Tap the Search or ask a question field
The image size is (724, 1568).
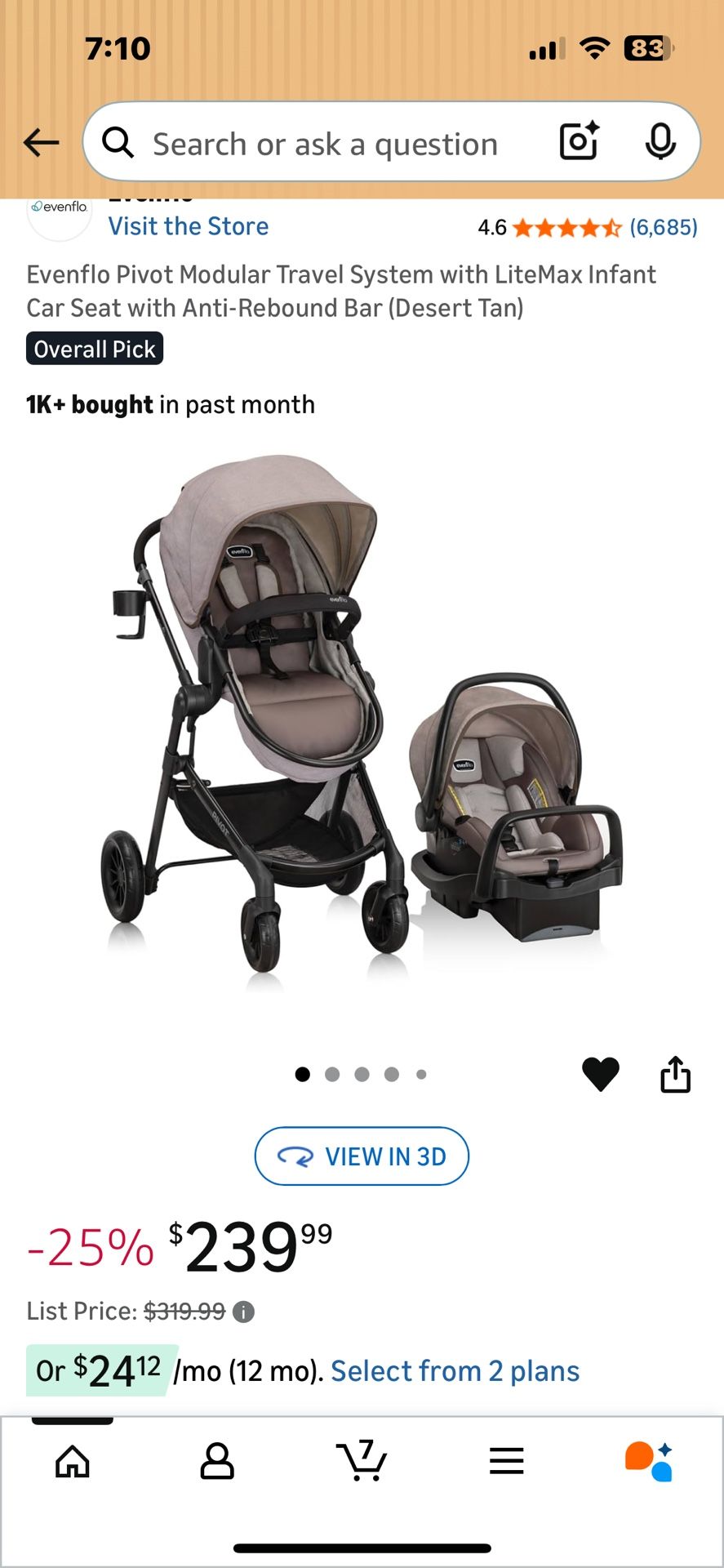pyautogui.click(x=326, y=142)
